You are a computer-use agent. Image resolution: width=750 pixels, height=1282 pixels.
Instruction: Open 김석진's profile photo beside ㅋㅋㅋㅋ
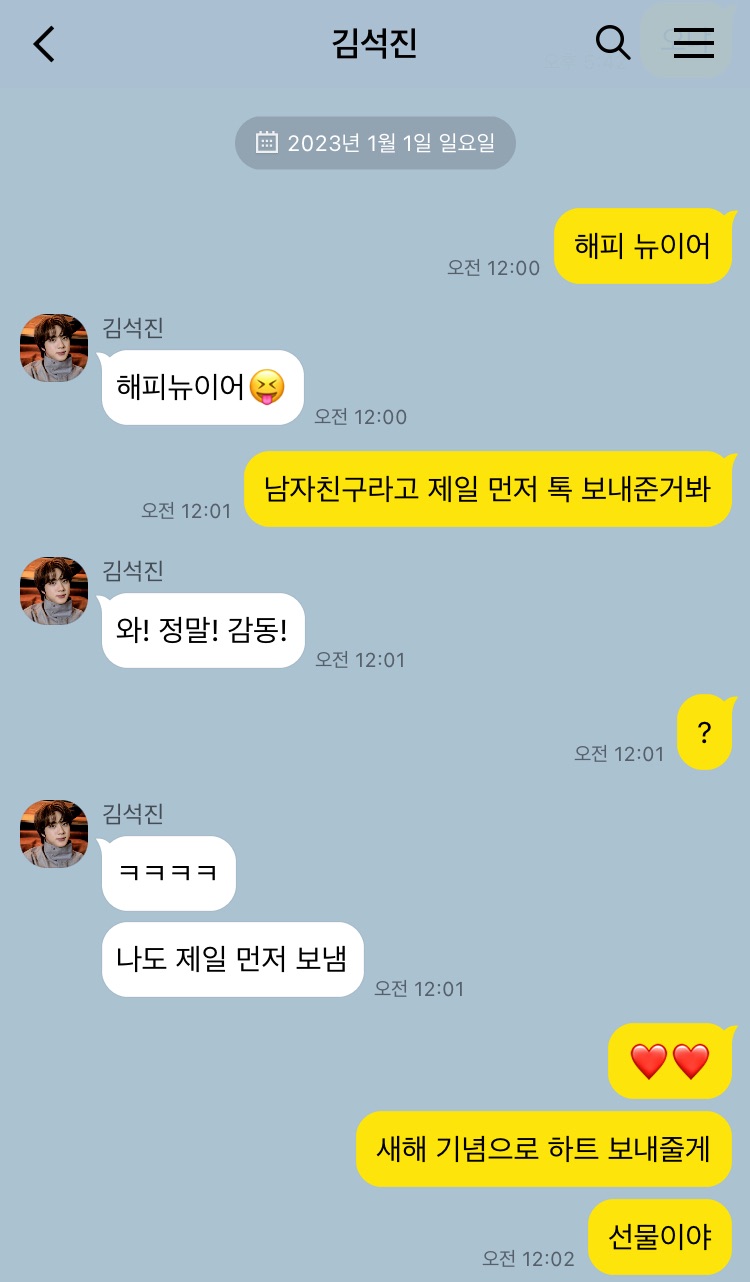point(54,834)
